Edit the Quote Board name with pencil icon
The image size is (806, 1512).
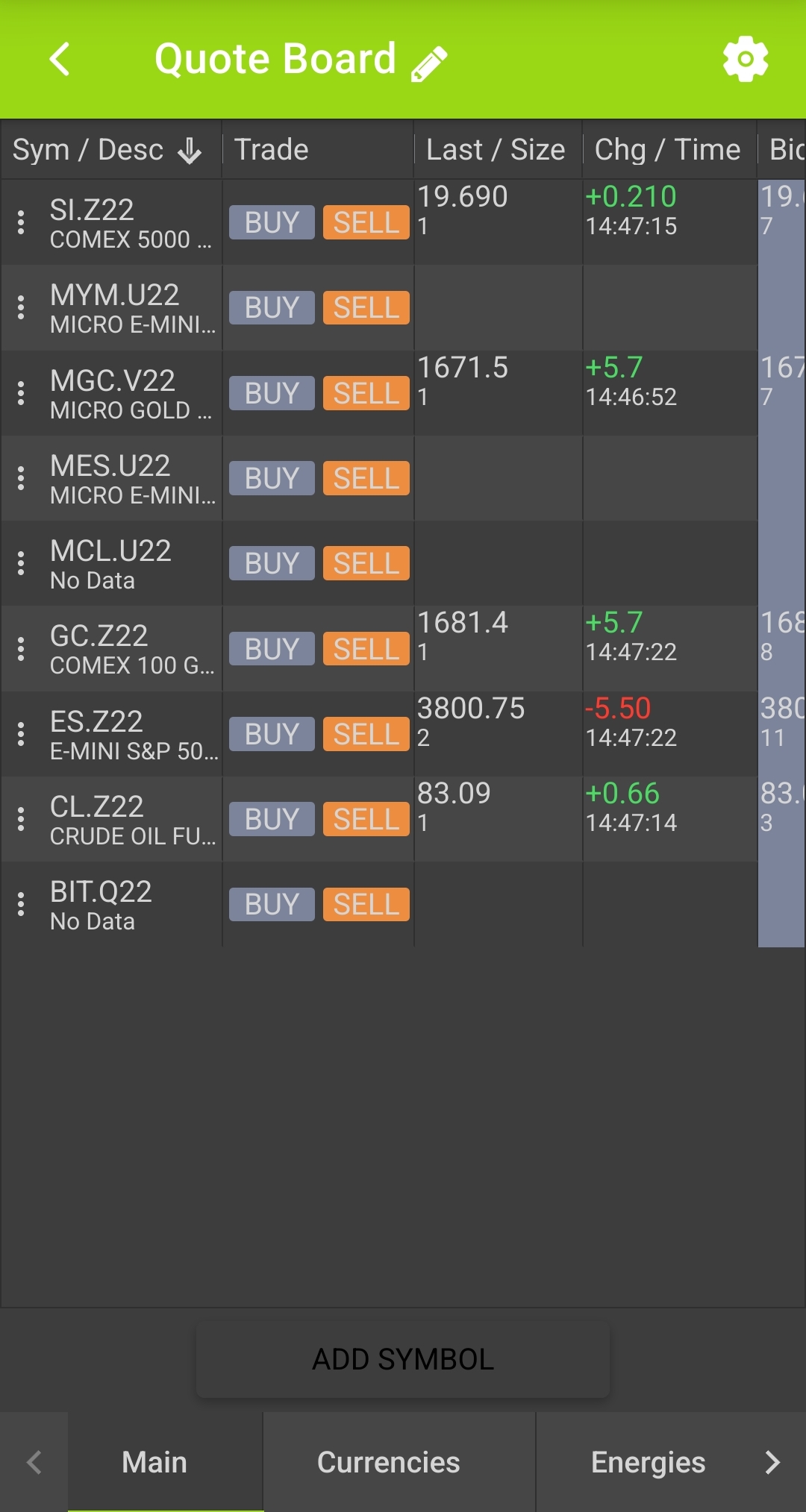tap(430, 63)
